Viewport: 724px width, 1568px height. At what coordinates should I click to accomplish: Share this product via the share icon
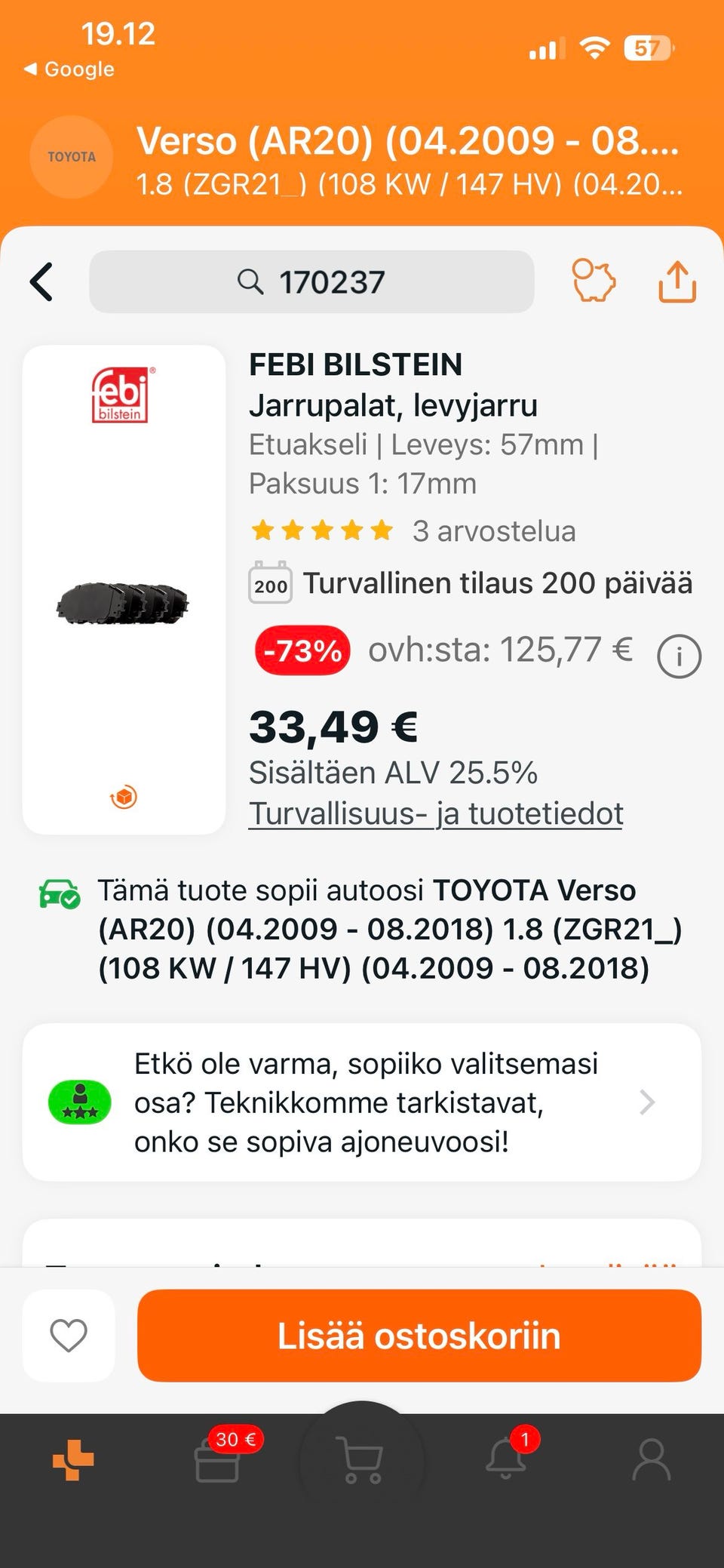point(676,281)
